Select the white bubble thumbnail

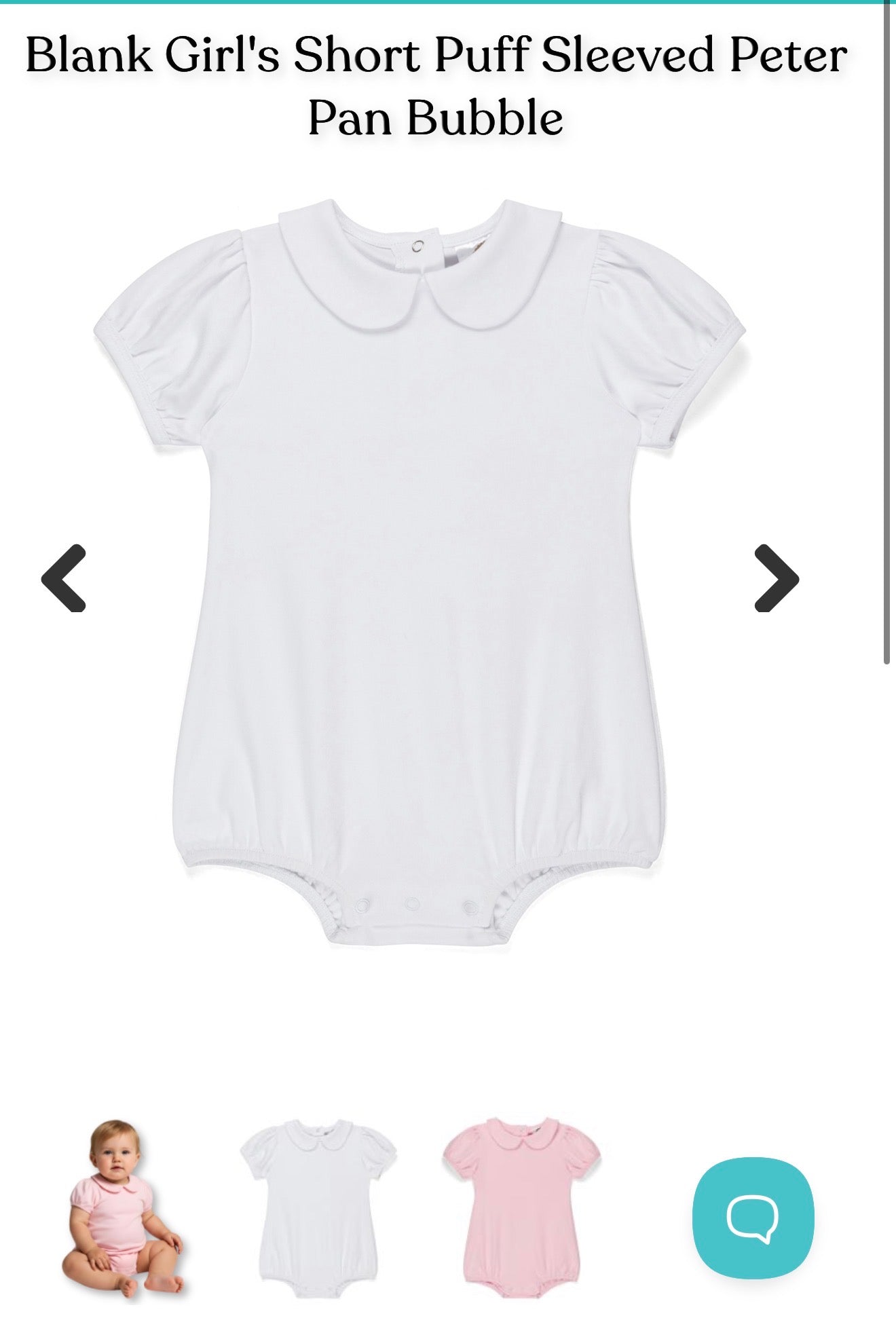(x=318, y=1209)
